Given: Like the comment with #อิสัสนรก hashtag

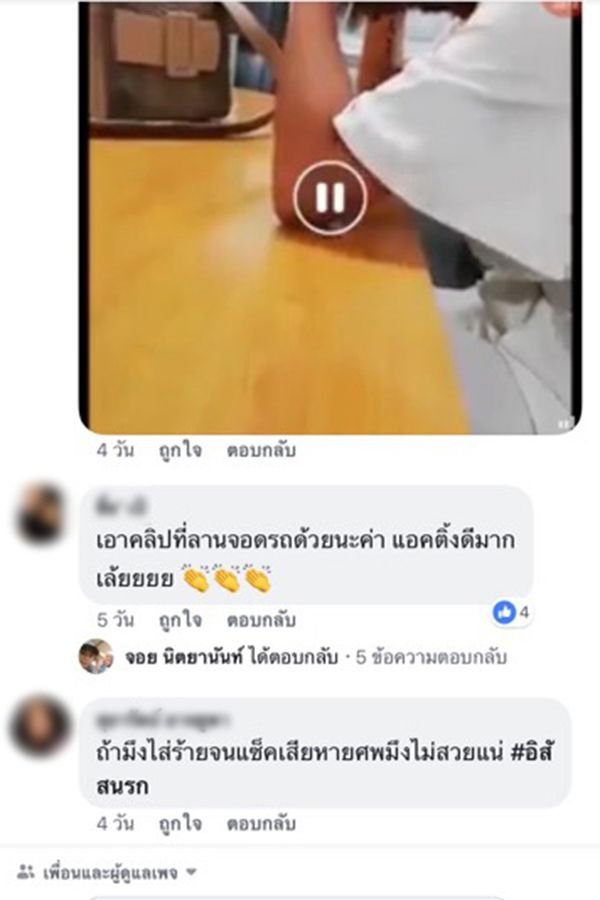Looking at the screenshot, I should click(x=180, y=824).
